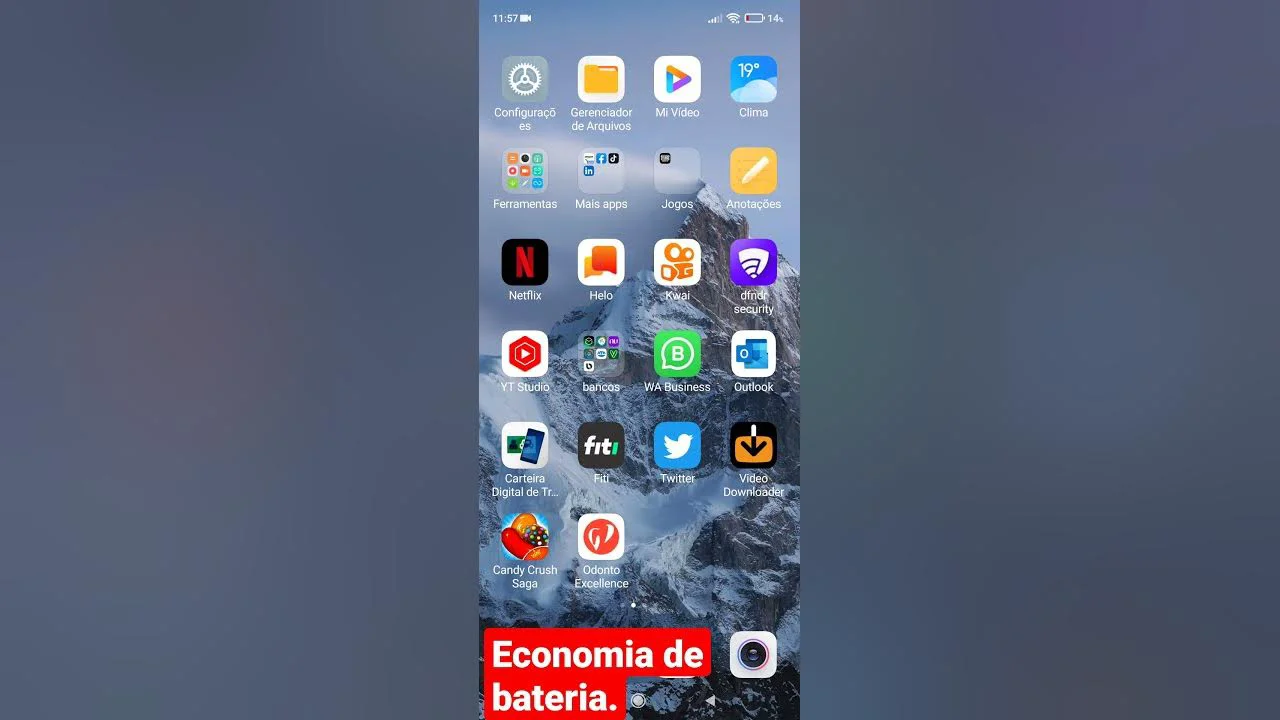Screen dimensions: 1280x720
Task: Start Candy Crush Saga
Action: tap(525, 537)
